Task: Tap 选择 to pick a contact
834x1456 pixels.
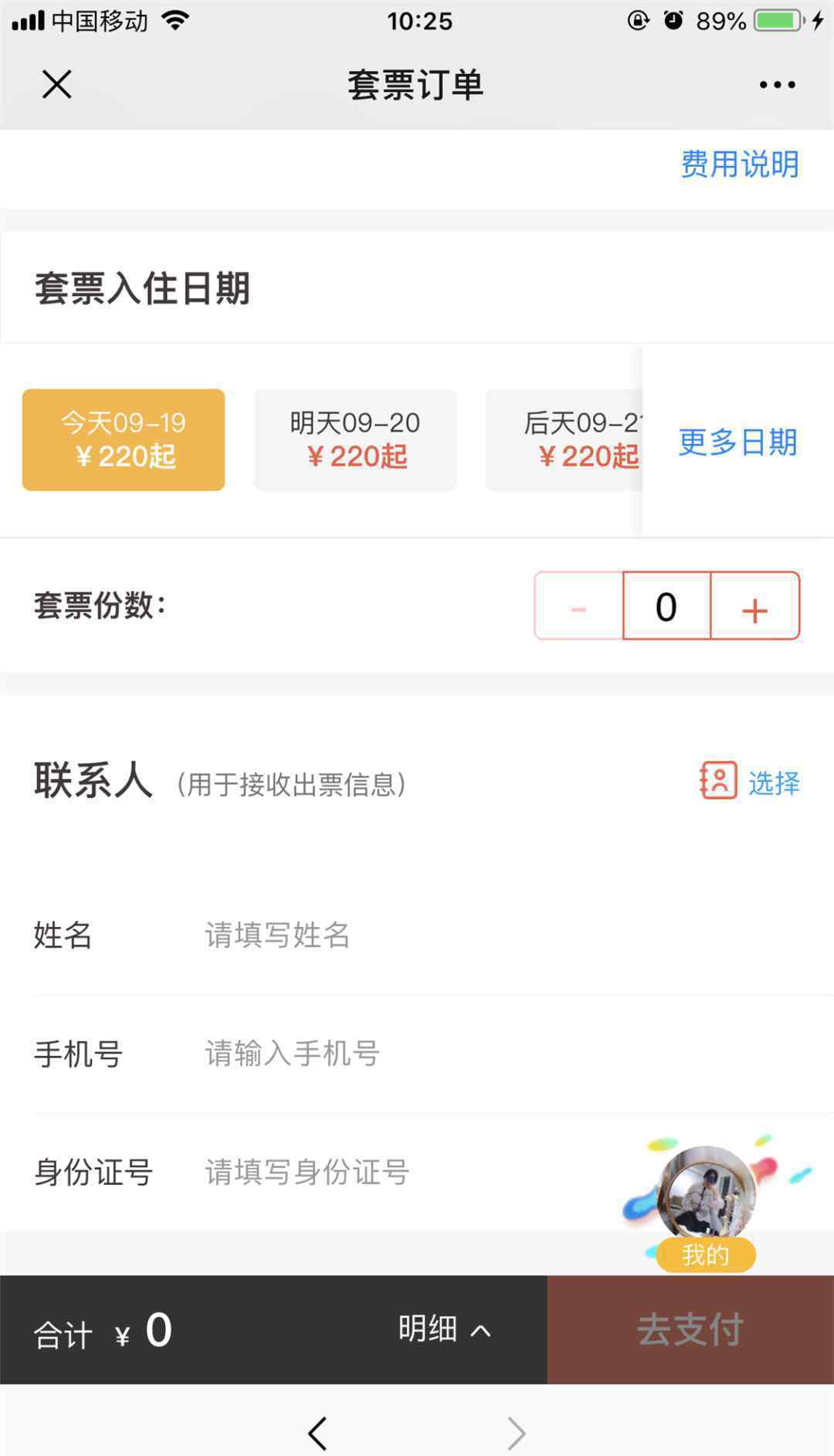Action: tap(750, 782)
